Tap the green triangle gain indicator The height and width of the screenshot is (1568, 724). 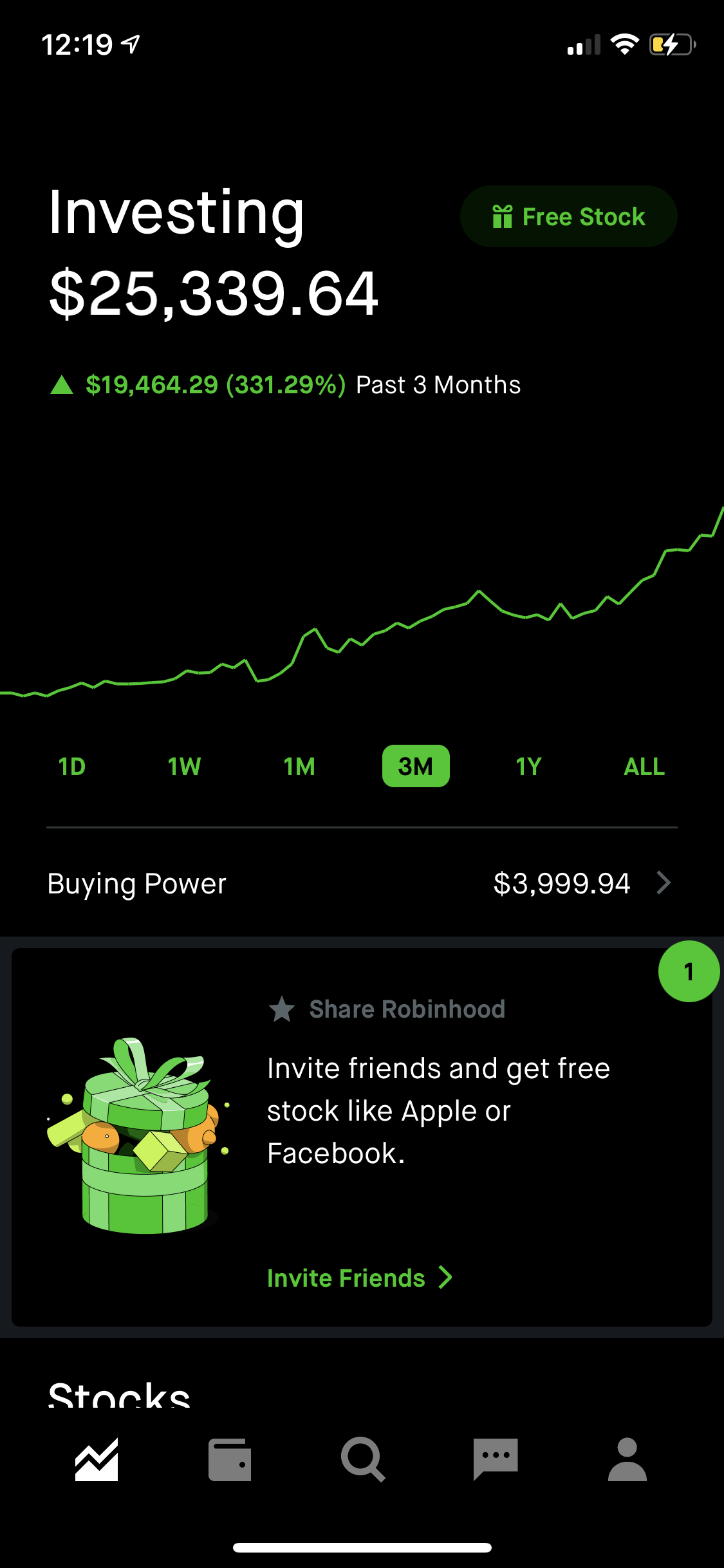tap(61, 384)
